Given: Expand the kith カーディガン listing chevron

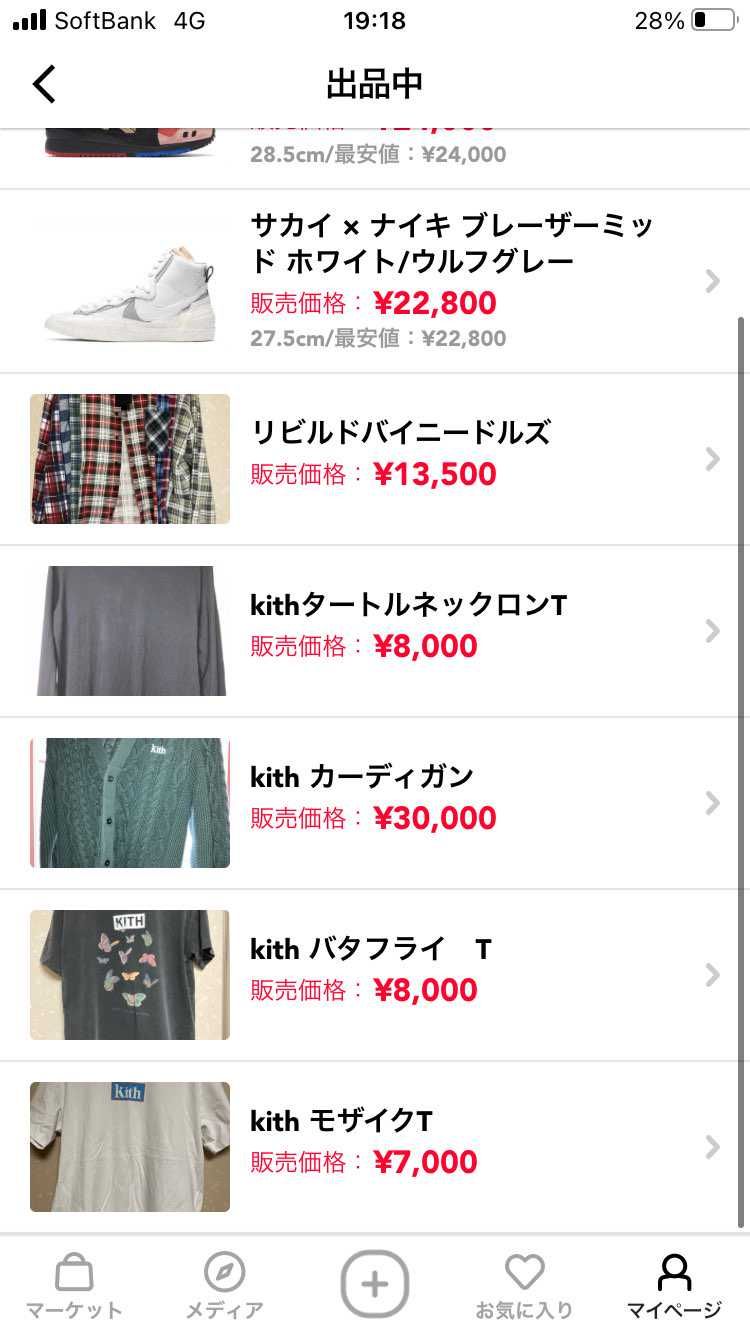Looking at the screenshot, I should tap(712, 803).
